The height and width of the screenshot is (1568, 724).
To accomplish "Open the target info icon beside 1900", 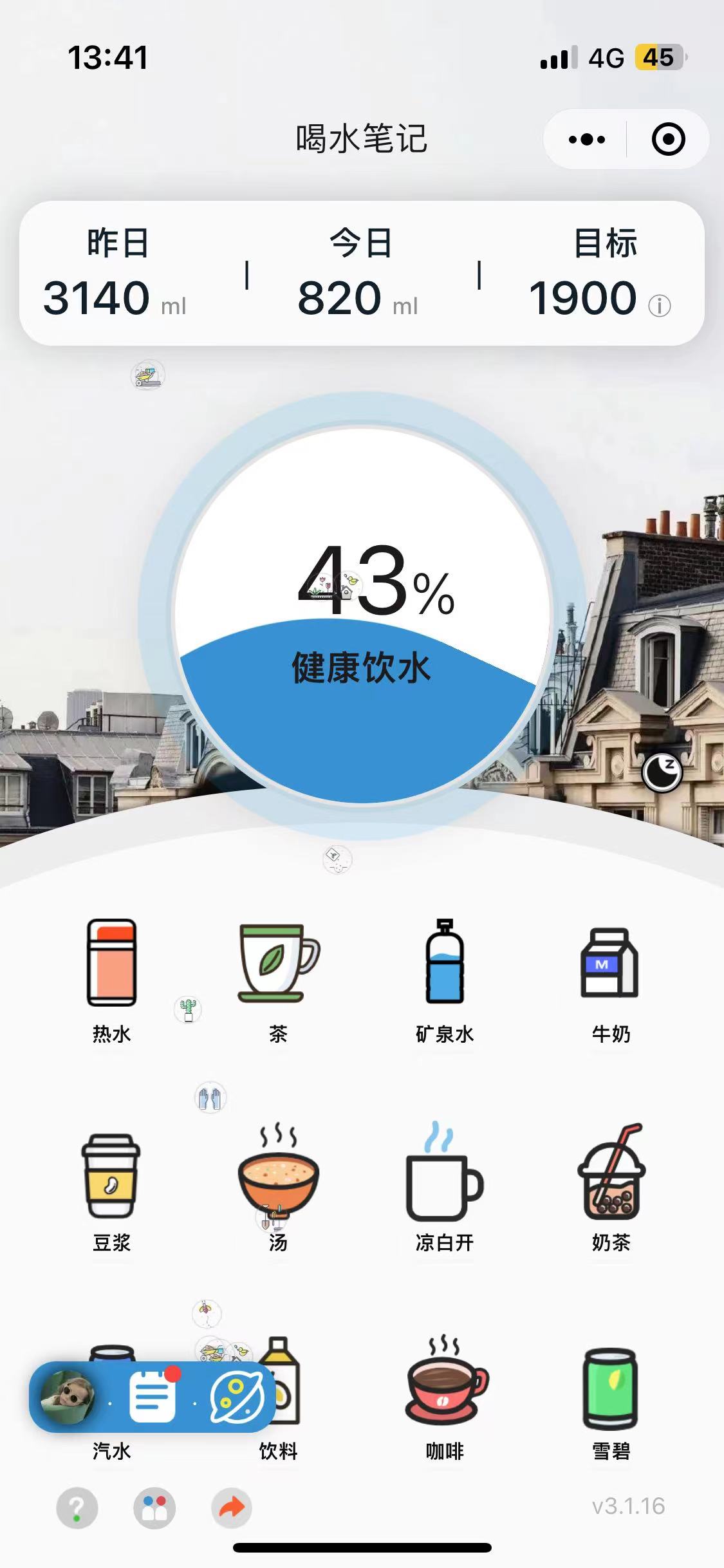I will click(x=659, y=306).
